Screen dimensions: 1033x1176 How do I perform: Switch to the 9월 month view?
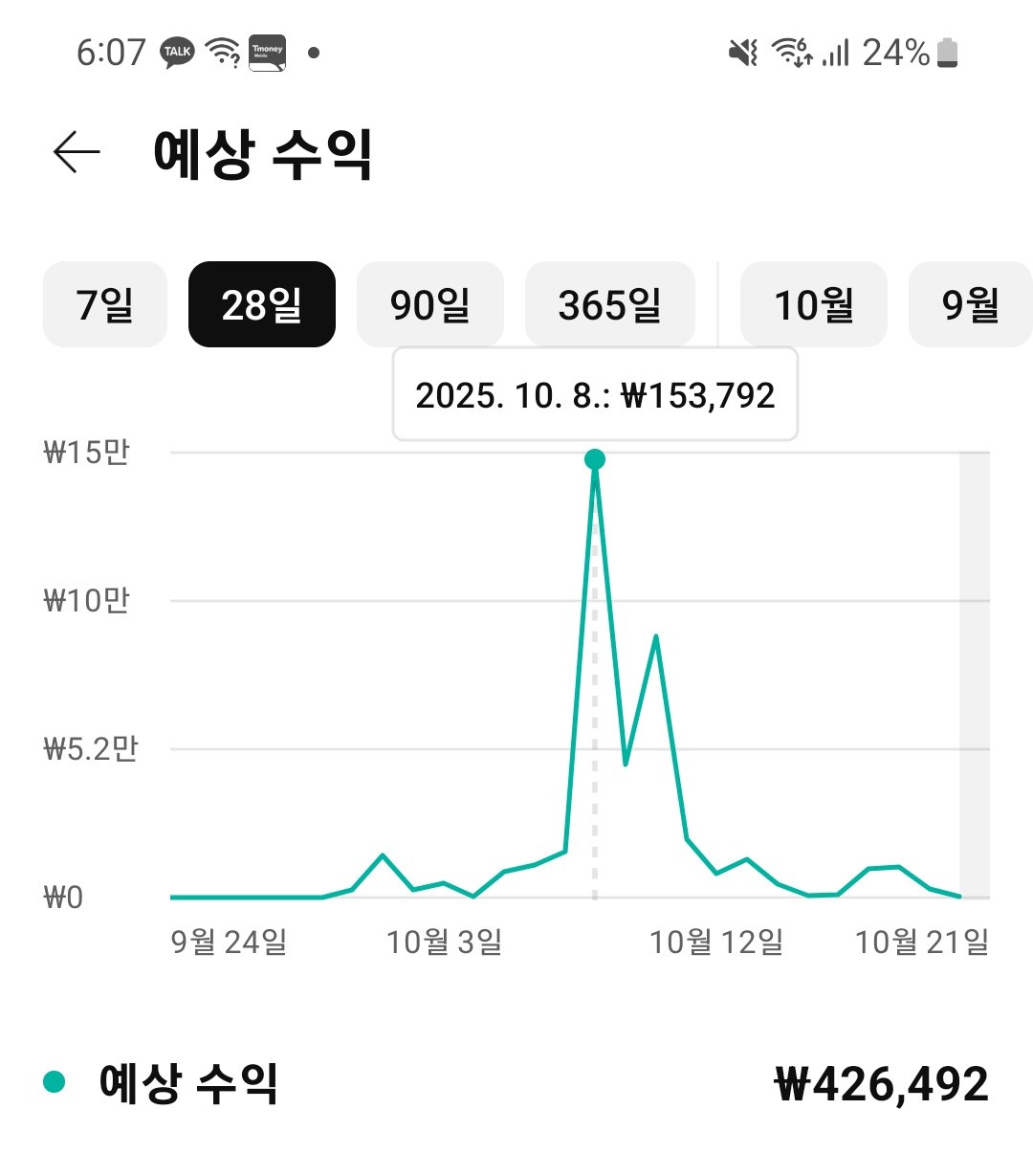(969, 303)
